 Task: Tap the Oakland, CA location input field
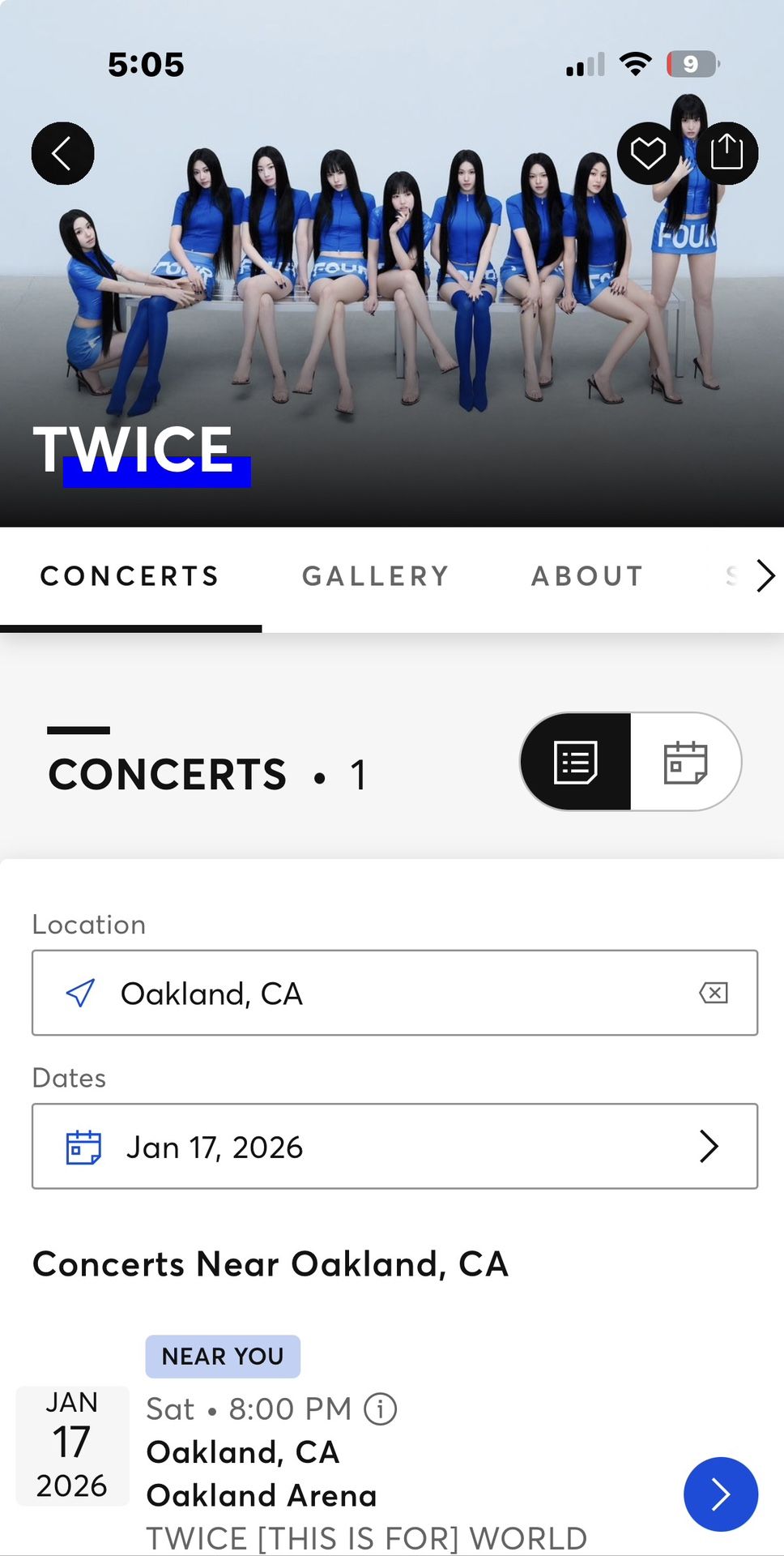pos(364,993)
